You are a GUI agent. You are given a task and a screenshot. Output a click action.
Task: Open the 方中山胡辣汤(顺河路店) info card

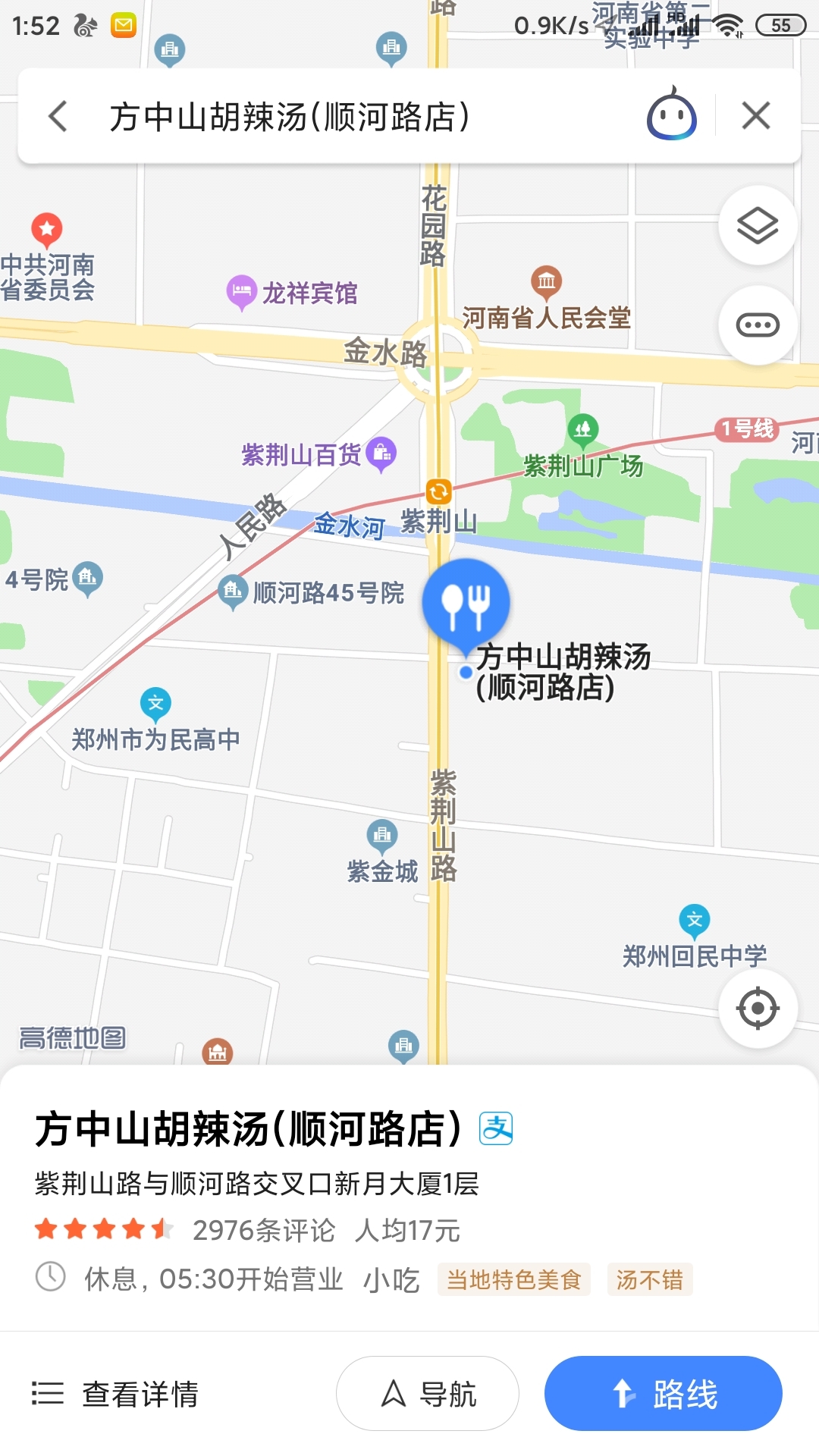(249, 1128)
